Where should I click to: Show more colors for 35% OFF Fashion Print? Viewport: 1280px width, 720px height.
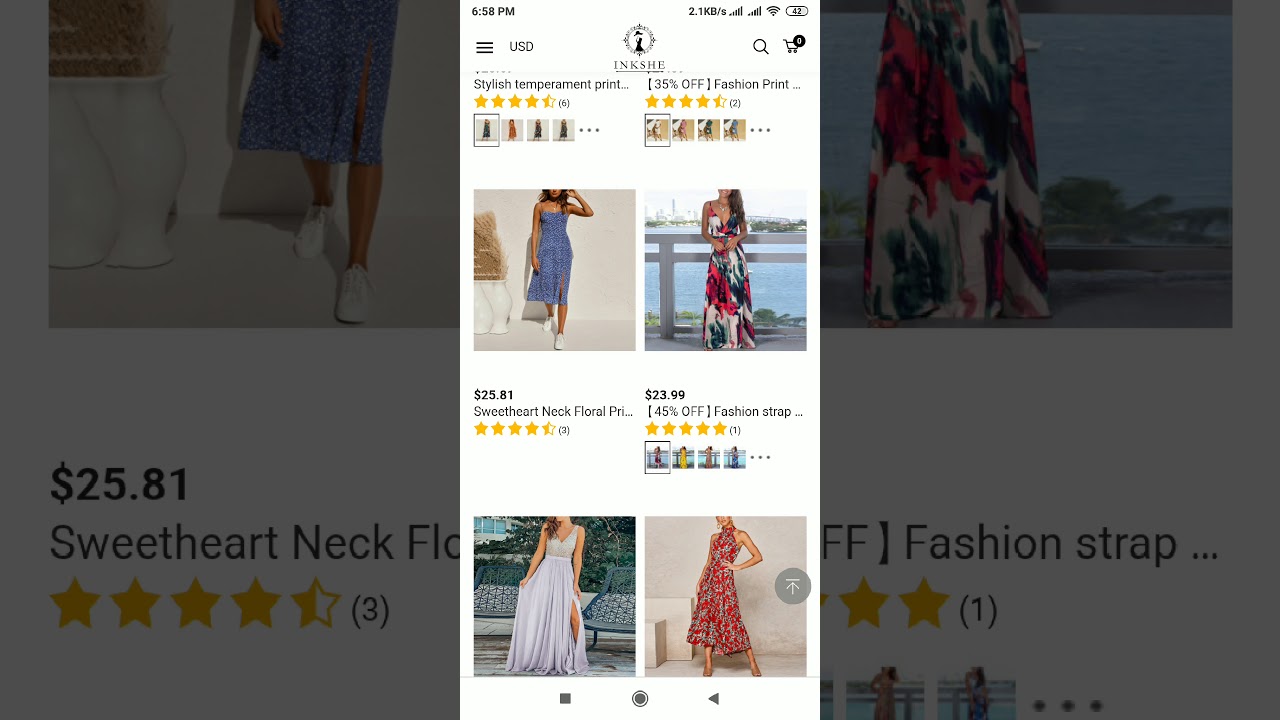(x=760, y=130)
